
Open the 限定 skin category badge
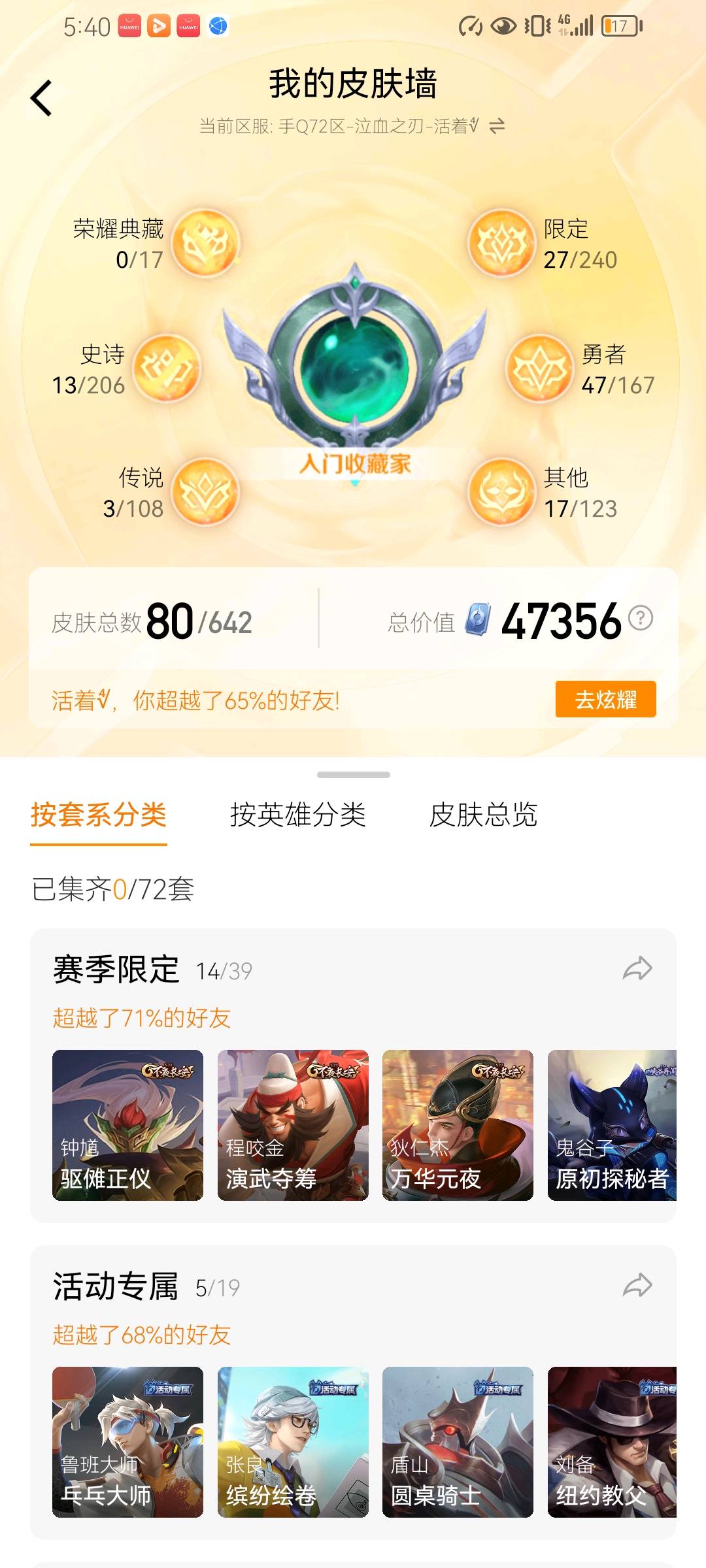502,243
